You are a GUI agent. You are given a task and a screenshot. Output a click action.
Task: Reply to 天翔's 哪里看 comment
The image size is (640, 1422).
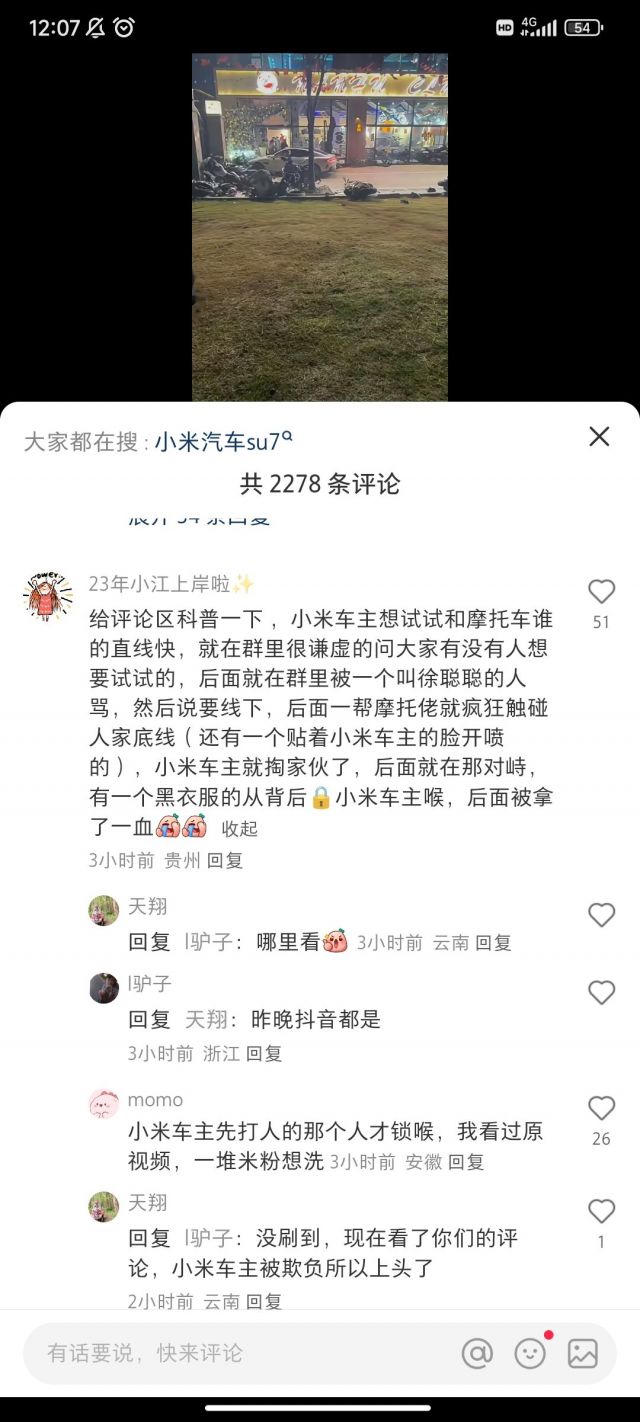[x=493, y=942]
